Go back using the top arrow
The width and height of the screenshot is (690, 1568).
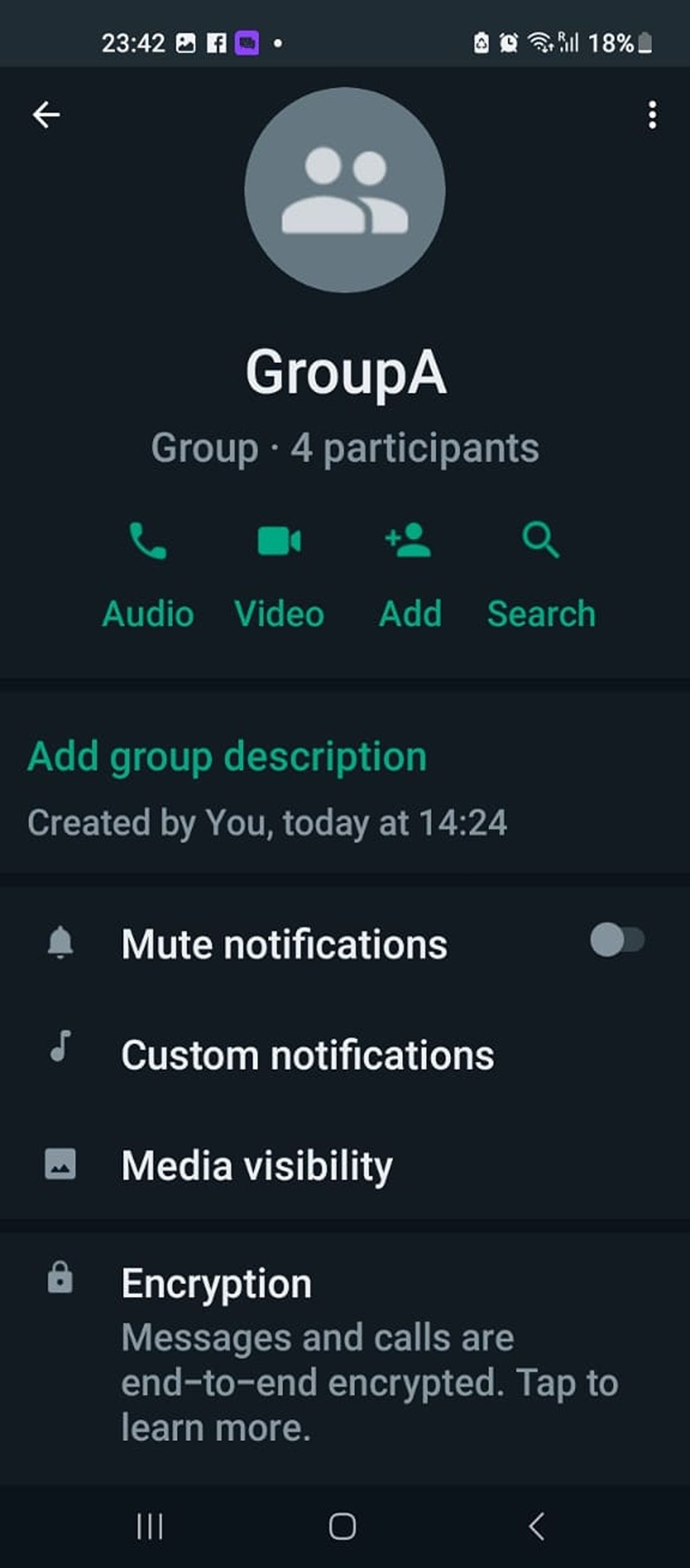[x=46, y=115]
